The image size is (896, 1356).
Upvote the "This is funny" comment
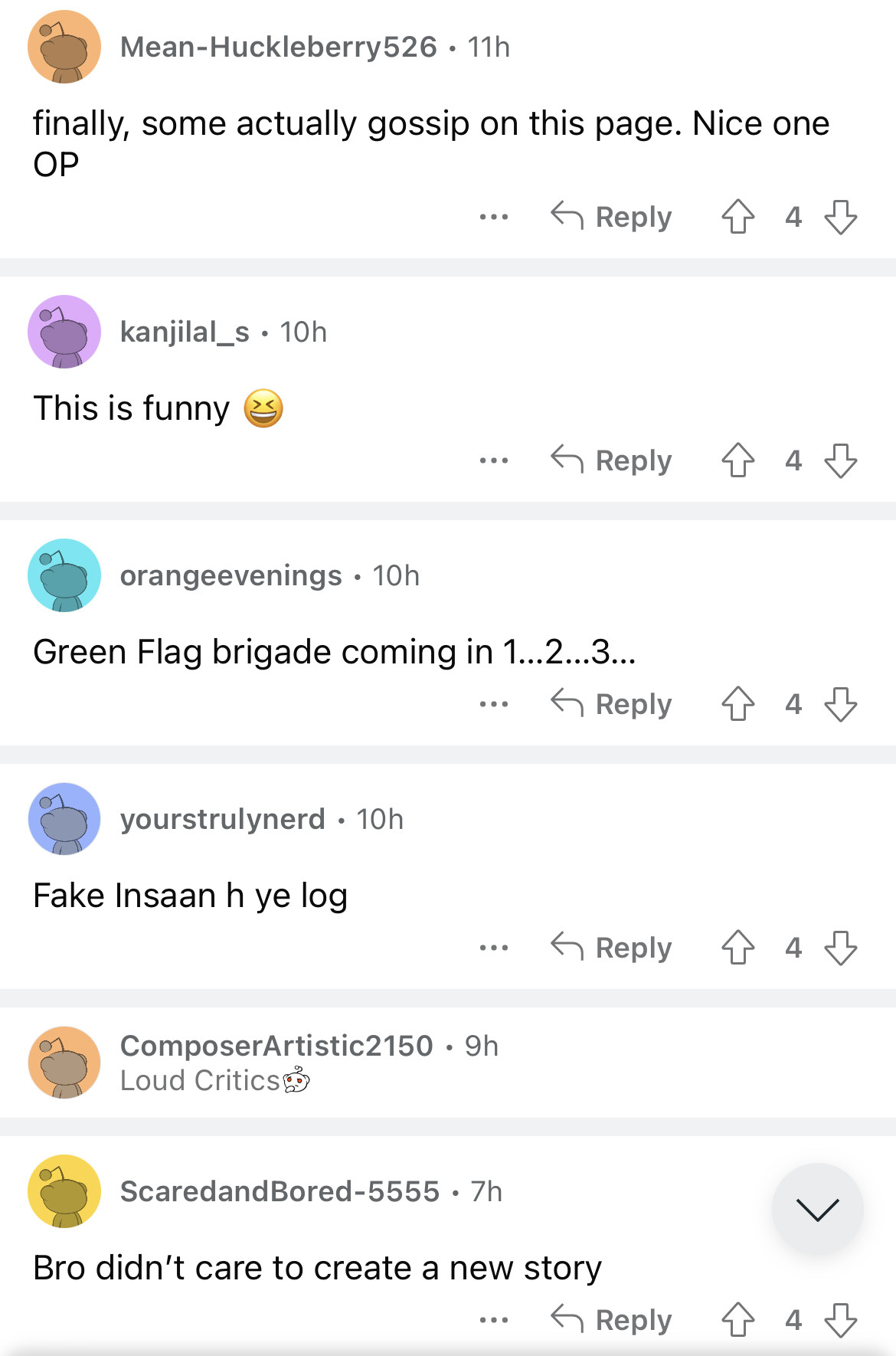738,460
